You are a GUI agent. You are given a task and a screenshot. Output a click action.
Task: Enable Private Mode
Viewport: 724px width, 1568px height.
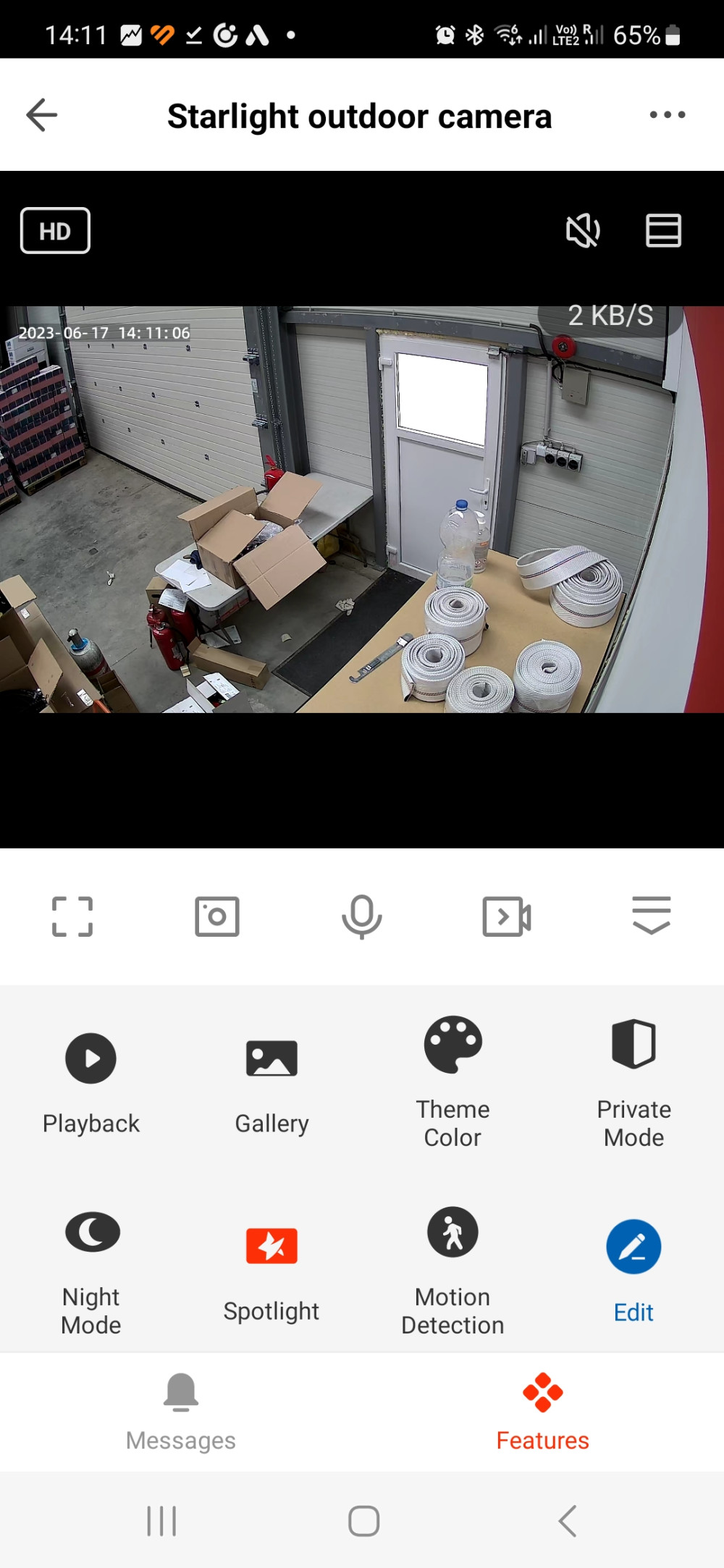click(633, 1083)
